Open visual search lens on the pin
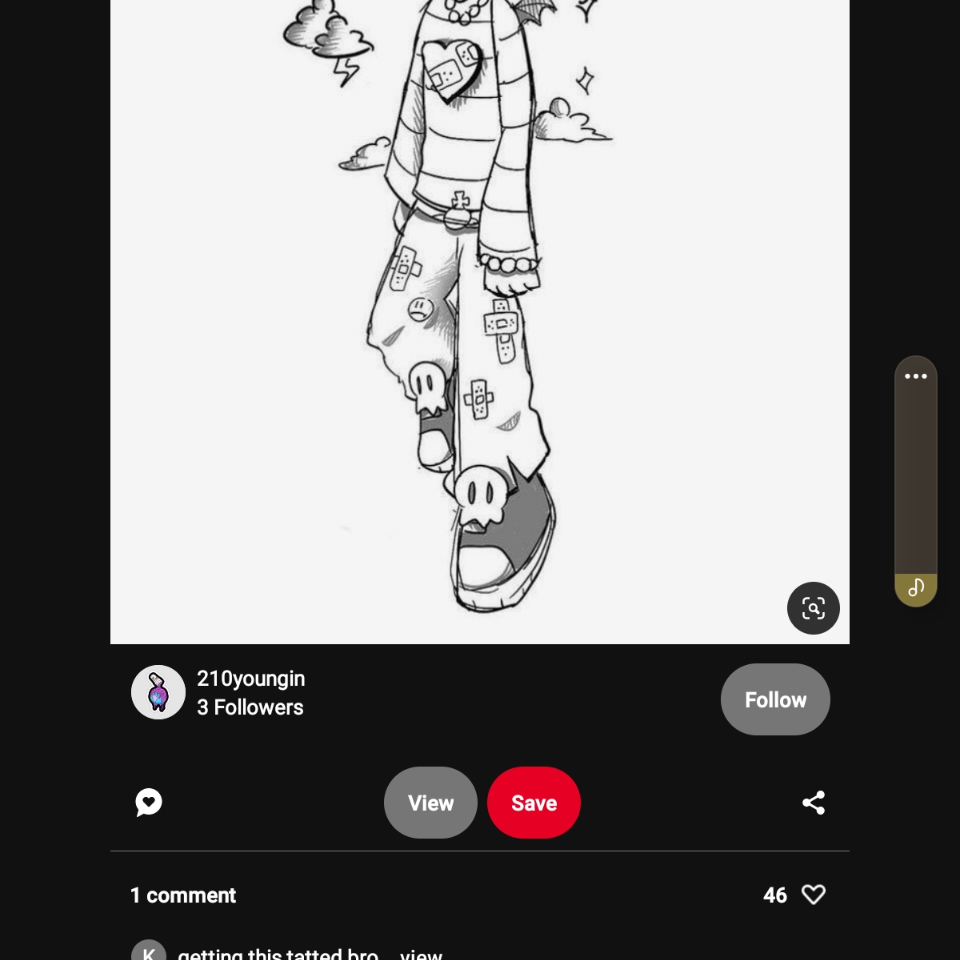This screenshot has height=960, width=960. [x=813, y=608]
